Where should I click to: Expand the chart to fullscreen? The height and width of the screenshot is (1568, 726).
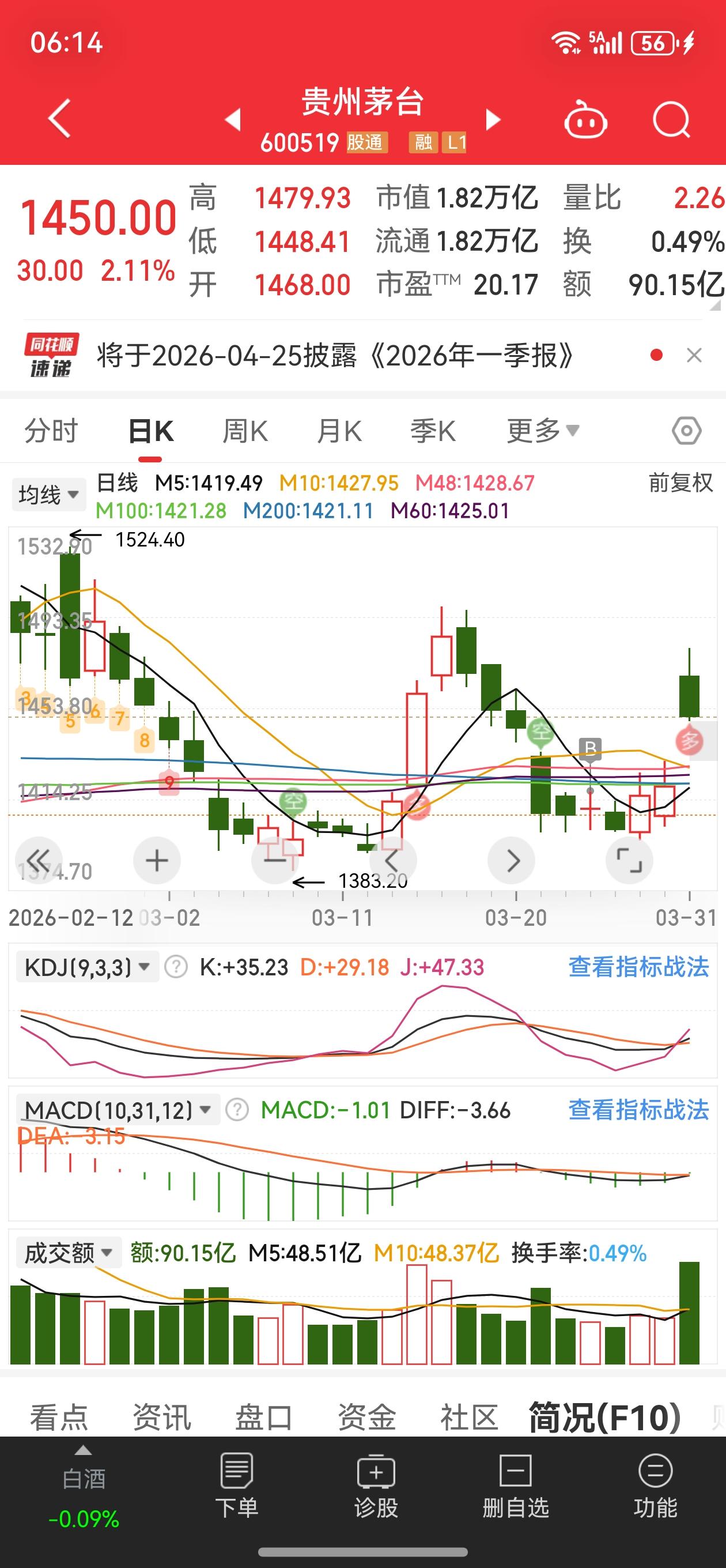tap(629, 860)
